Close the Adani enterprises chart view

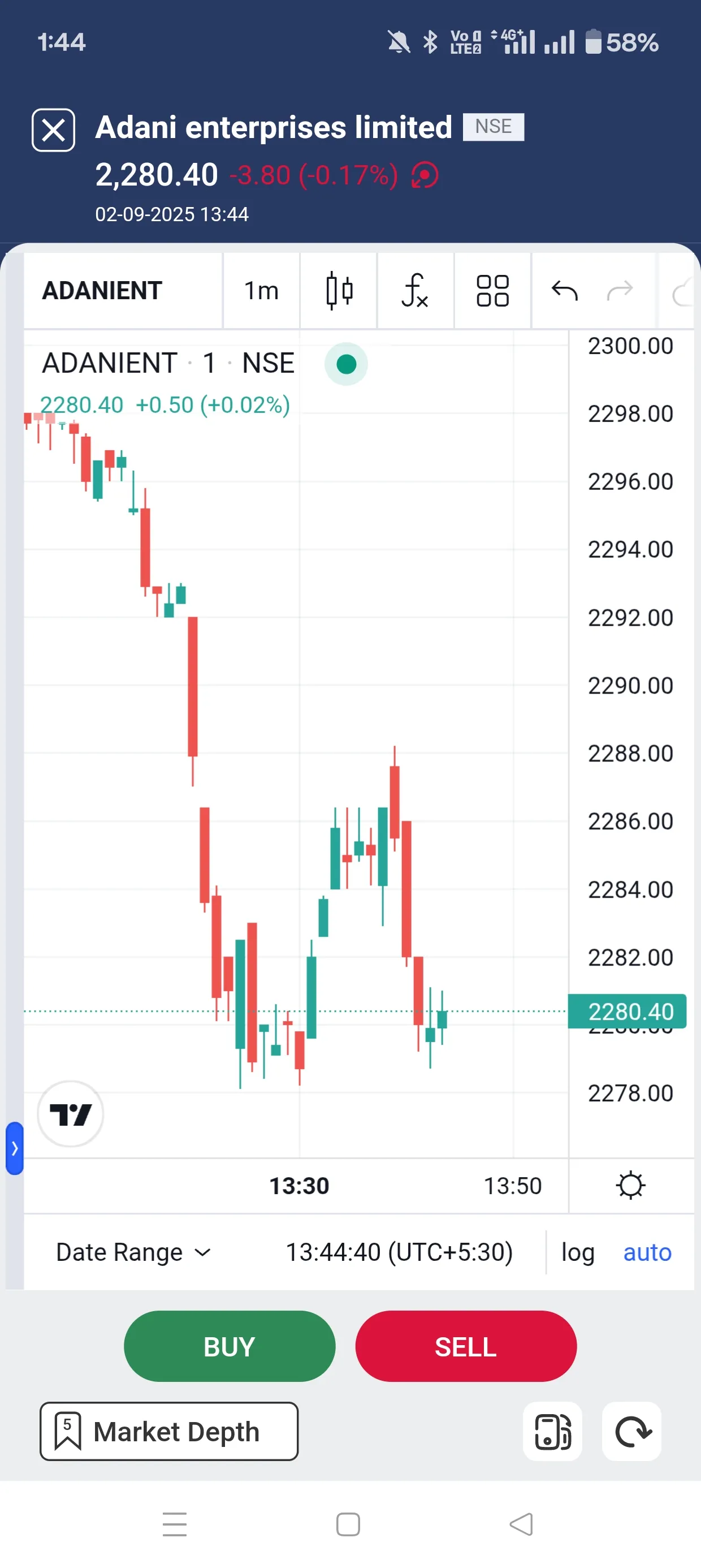click(x=53, y=130)
